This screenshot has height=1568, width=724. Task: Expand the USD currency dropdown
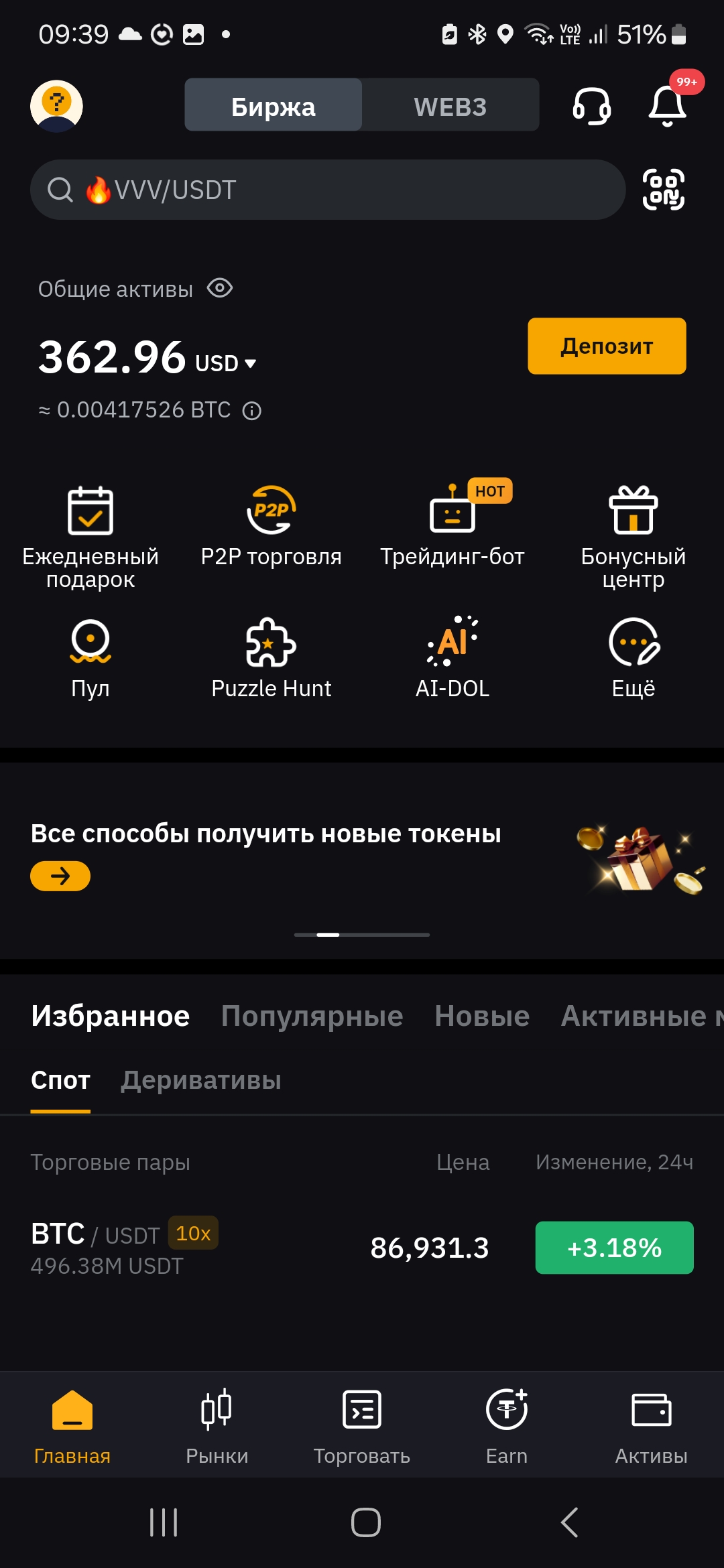(x=226, y=363)
